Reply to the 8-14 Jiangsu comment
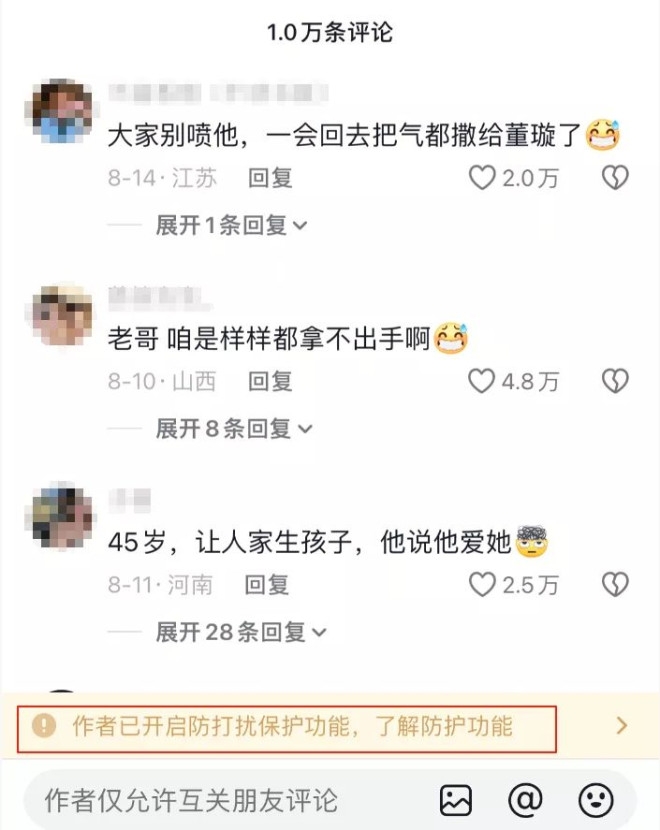 [269, 178]
